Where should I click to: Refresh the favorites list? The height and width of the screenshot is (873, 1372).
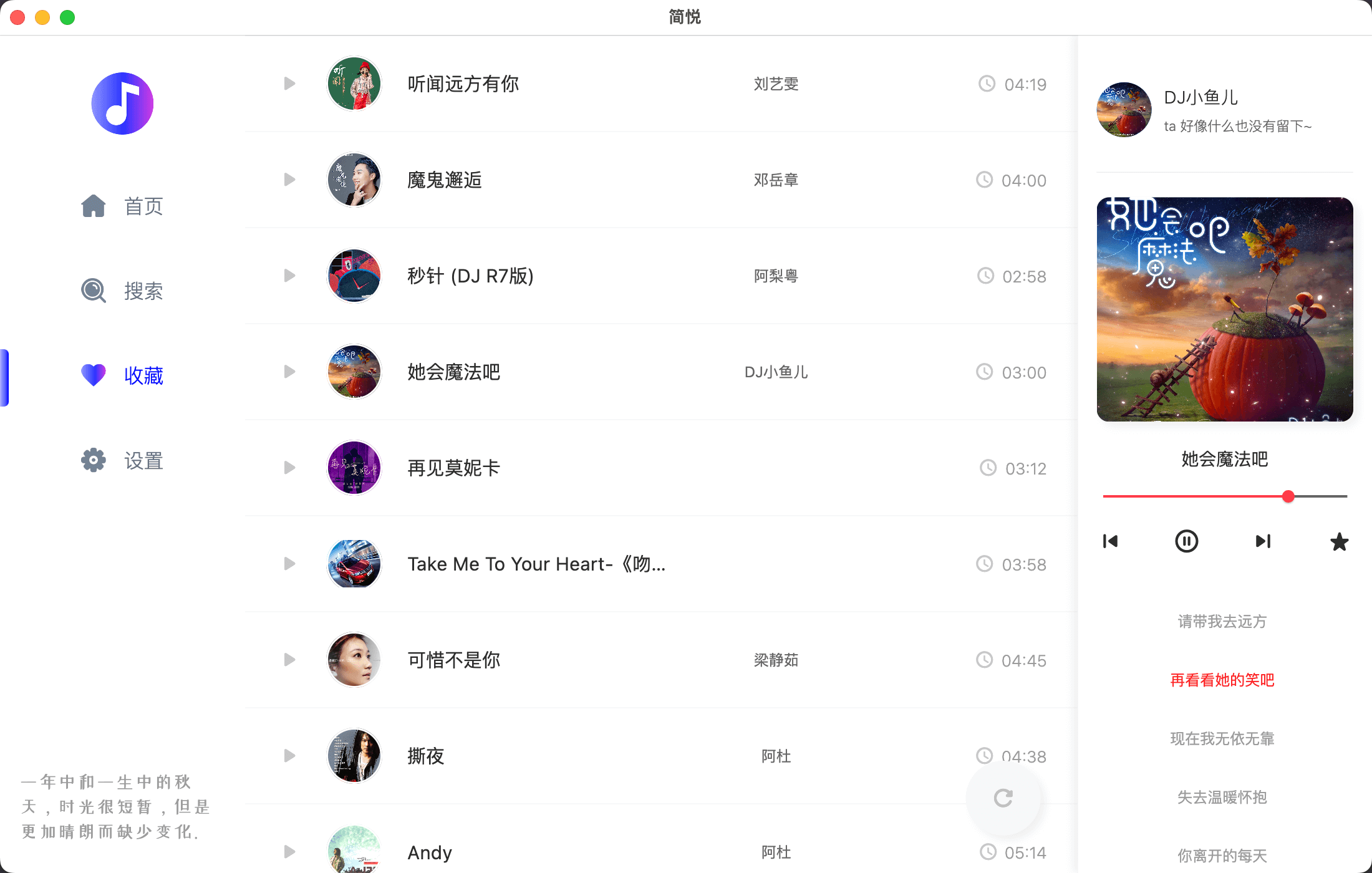point(1003,798)
